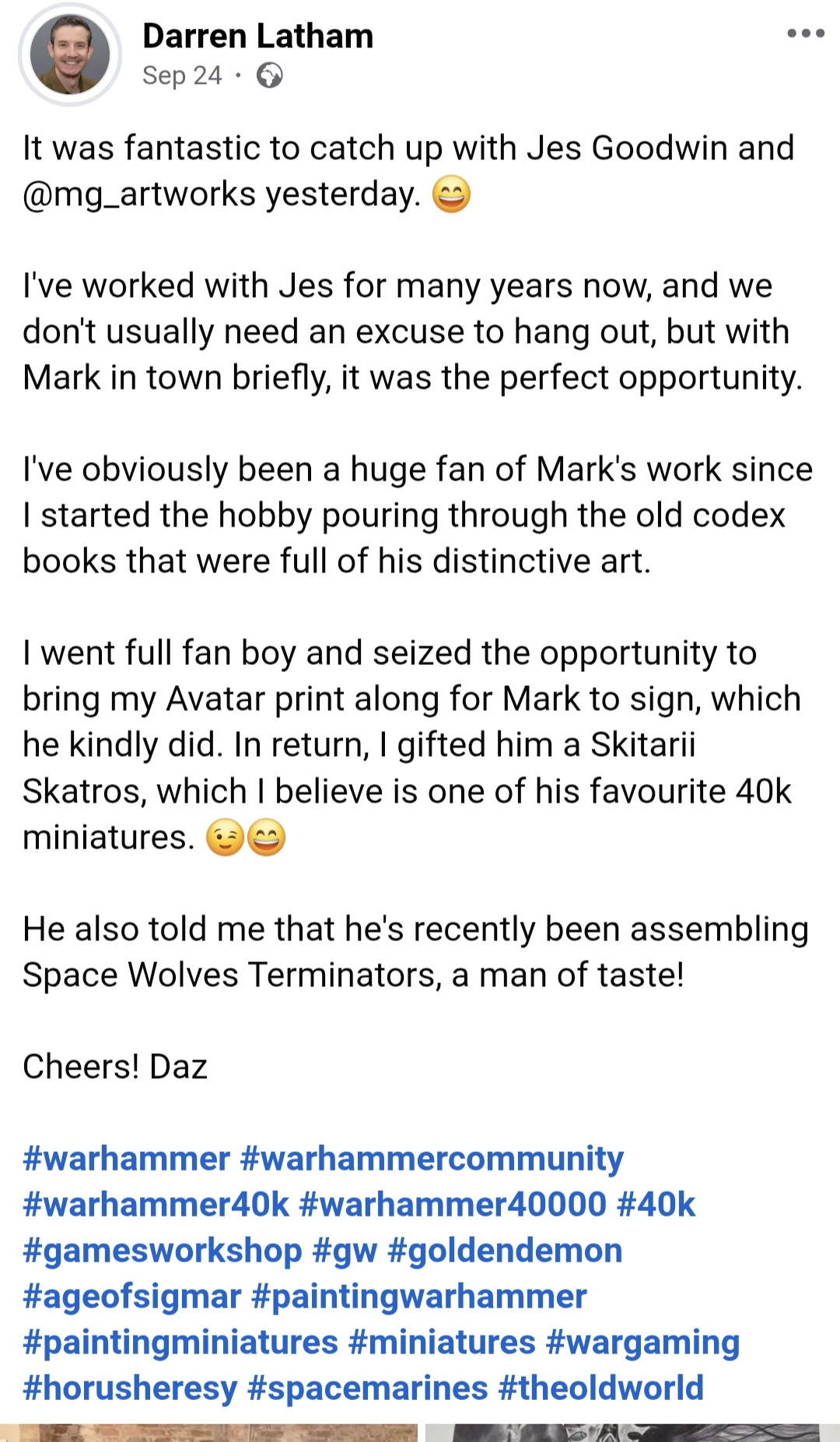The height and width of the screenshot is (1442, 840).
Task: Open the #paintingwarhammer hashtag
Action: click(x=418, y=1297)
